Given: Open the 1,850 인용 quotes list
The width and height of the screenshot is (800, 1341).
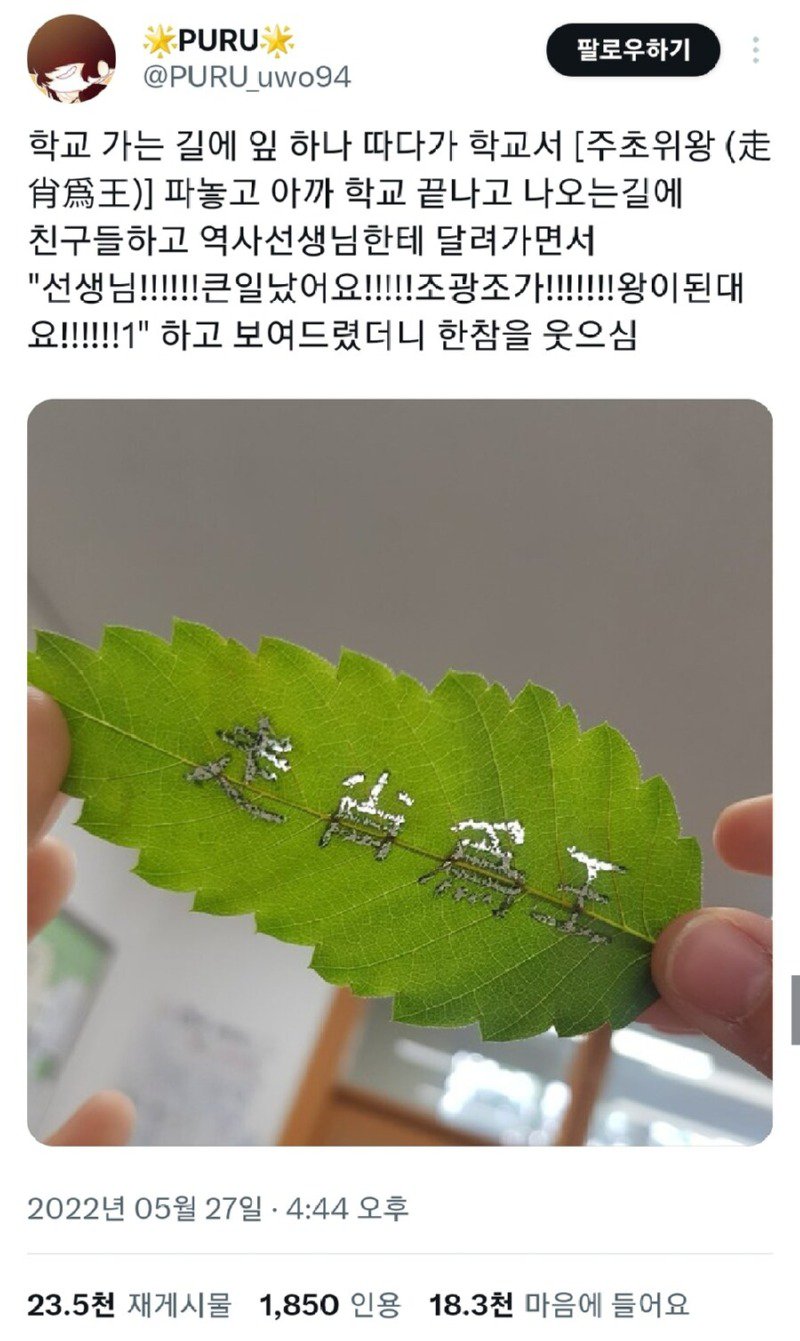Looking at the screenshot, I should pos(330,1304).
